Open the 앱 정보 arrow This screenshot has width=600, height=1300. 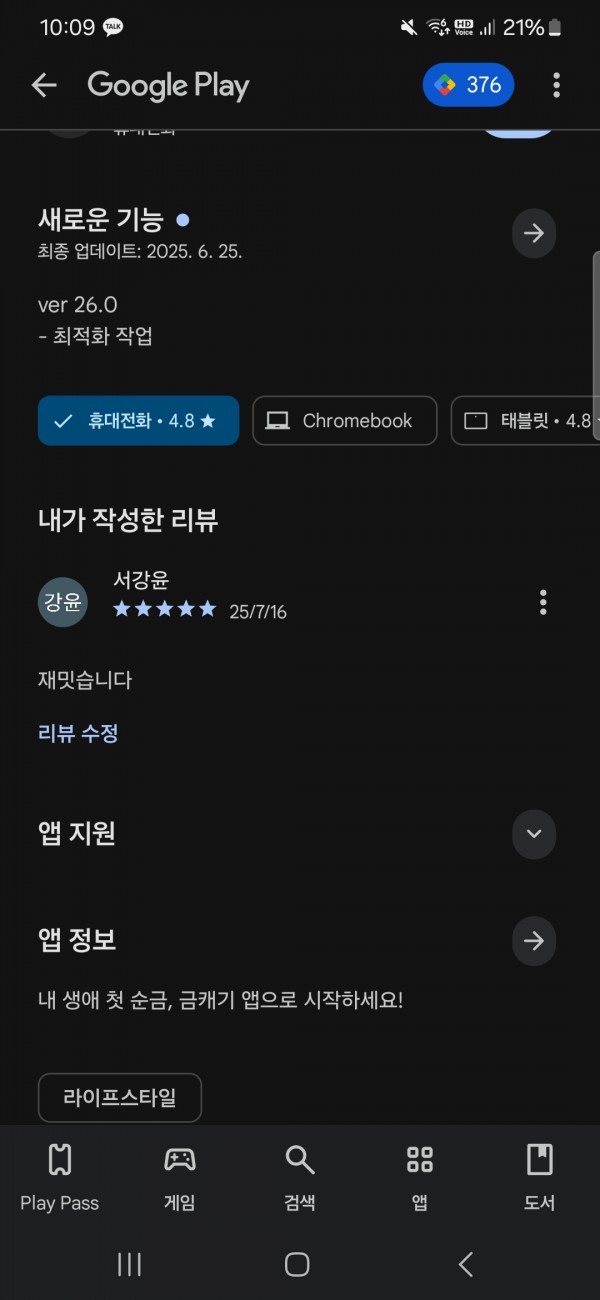pyautogui.click(x=533, y=941)
